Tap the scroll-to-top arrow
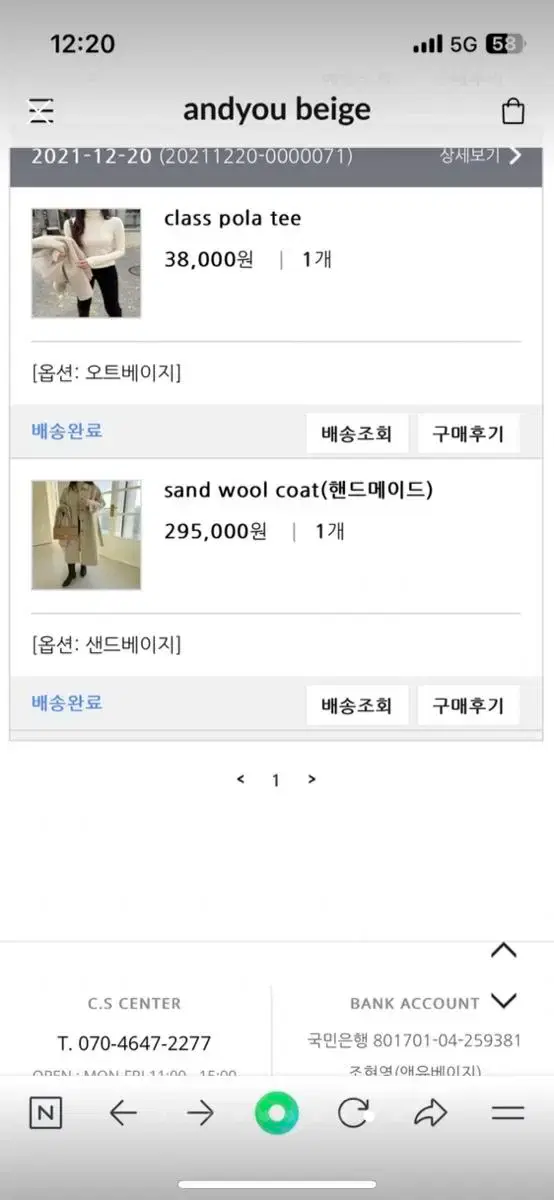This screenshot has width=554, height=1200. tap(504, 951)
